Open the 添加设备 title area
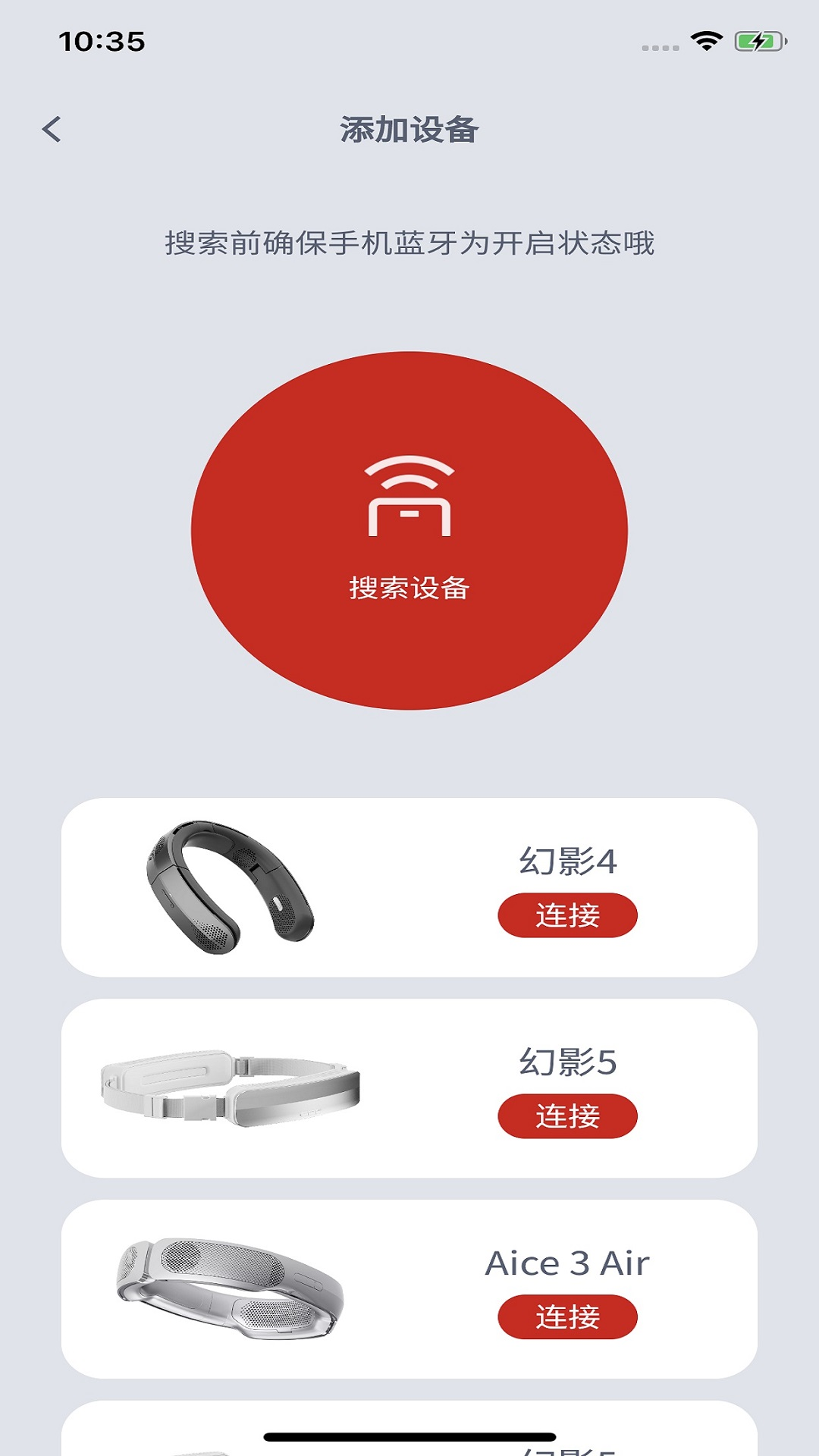 (x=409, y=129)
